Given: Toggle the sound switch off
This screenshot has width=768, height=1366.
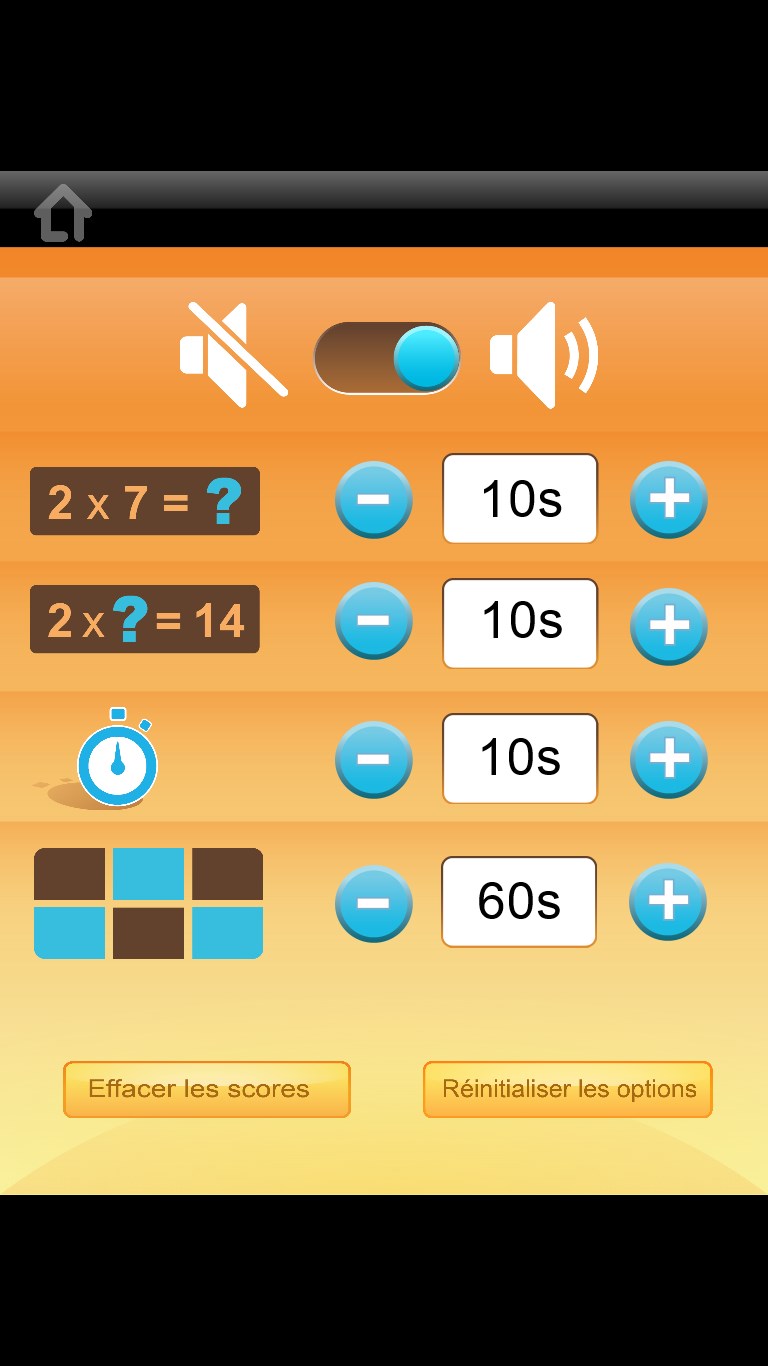Looking at the screenshot, I should click(387, 358).
